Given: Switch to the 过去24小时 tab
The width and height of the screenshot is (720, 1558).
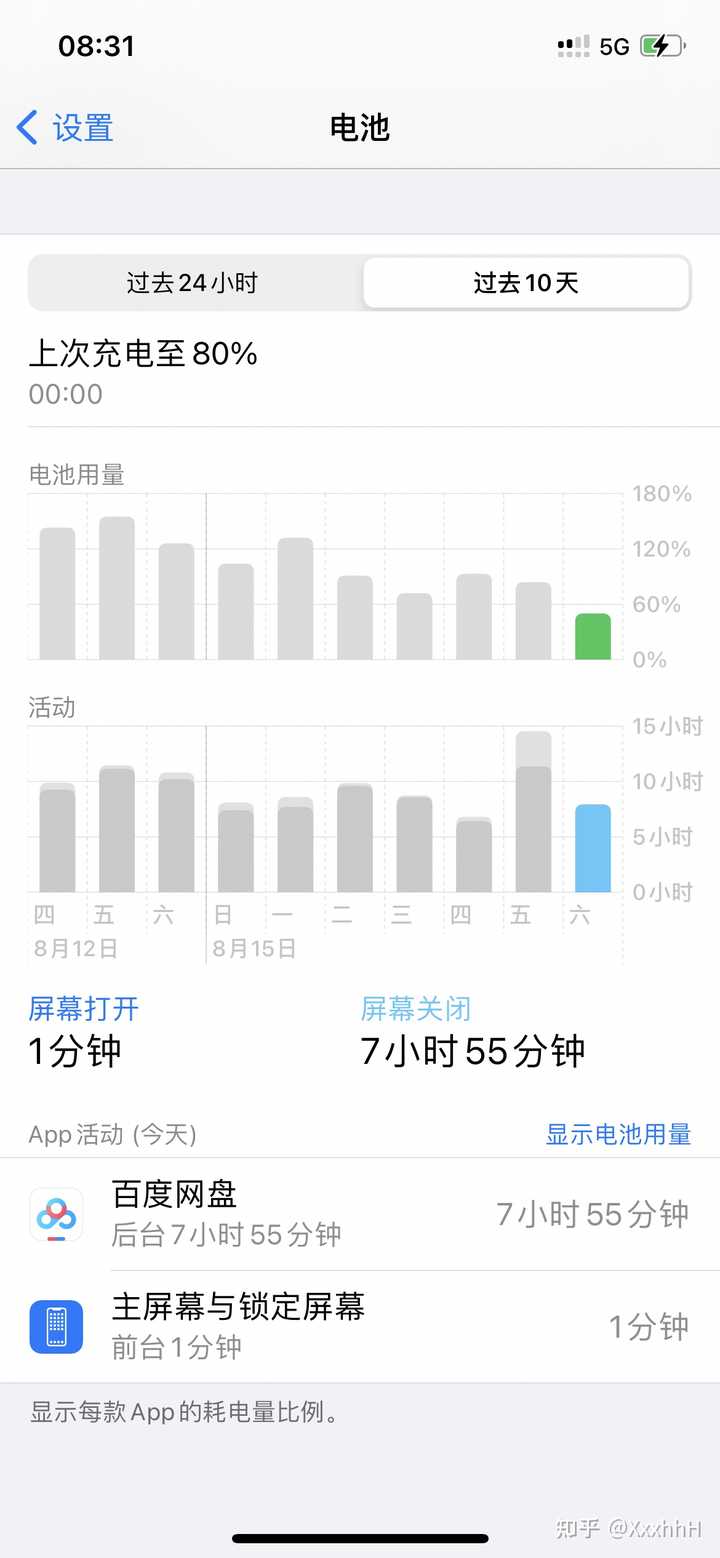Looking at the screenshot, I should pos(192,283).
